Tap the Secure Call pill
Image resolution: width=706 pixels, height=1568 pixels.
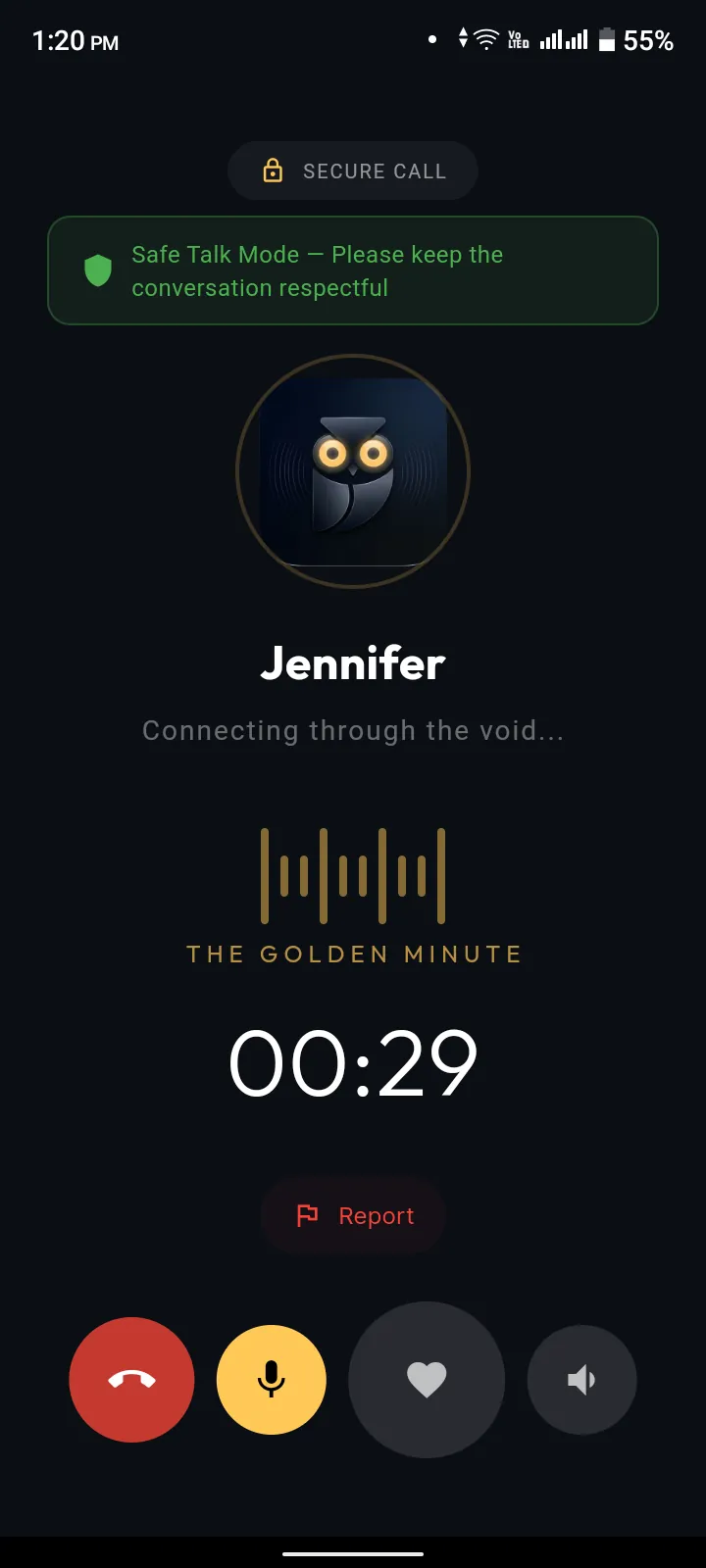pos(353,170)
